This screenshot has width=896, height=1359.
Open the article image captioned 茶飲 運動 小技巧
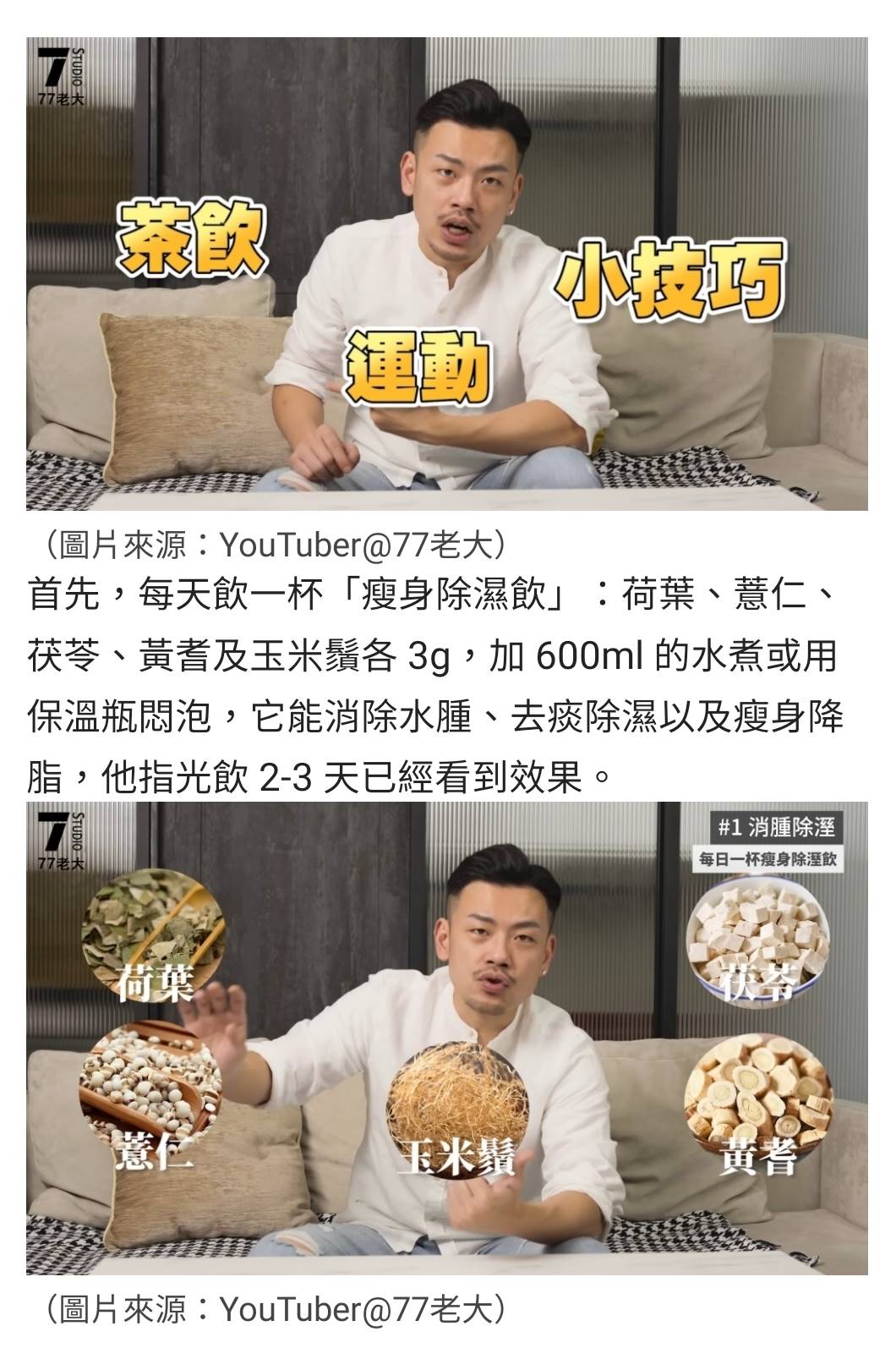(x=446, y=273)
